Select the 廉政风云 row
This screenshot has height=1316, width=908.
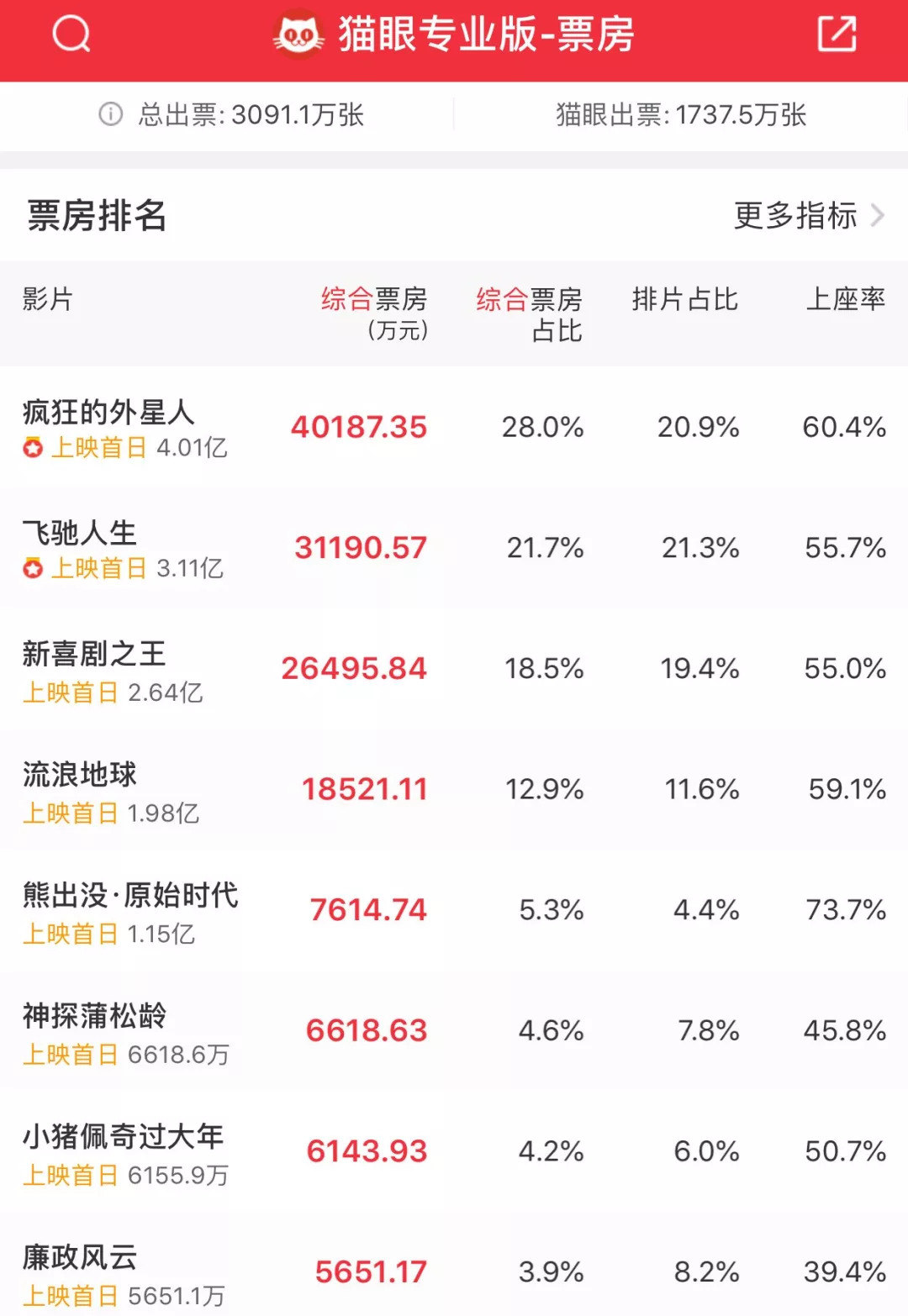tap(80, 1258)
